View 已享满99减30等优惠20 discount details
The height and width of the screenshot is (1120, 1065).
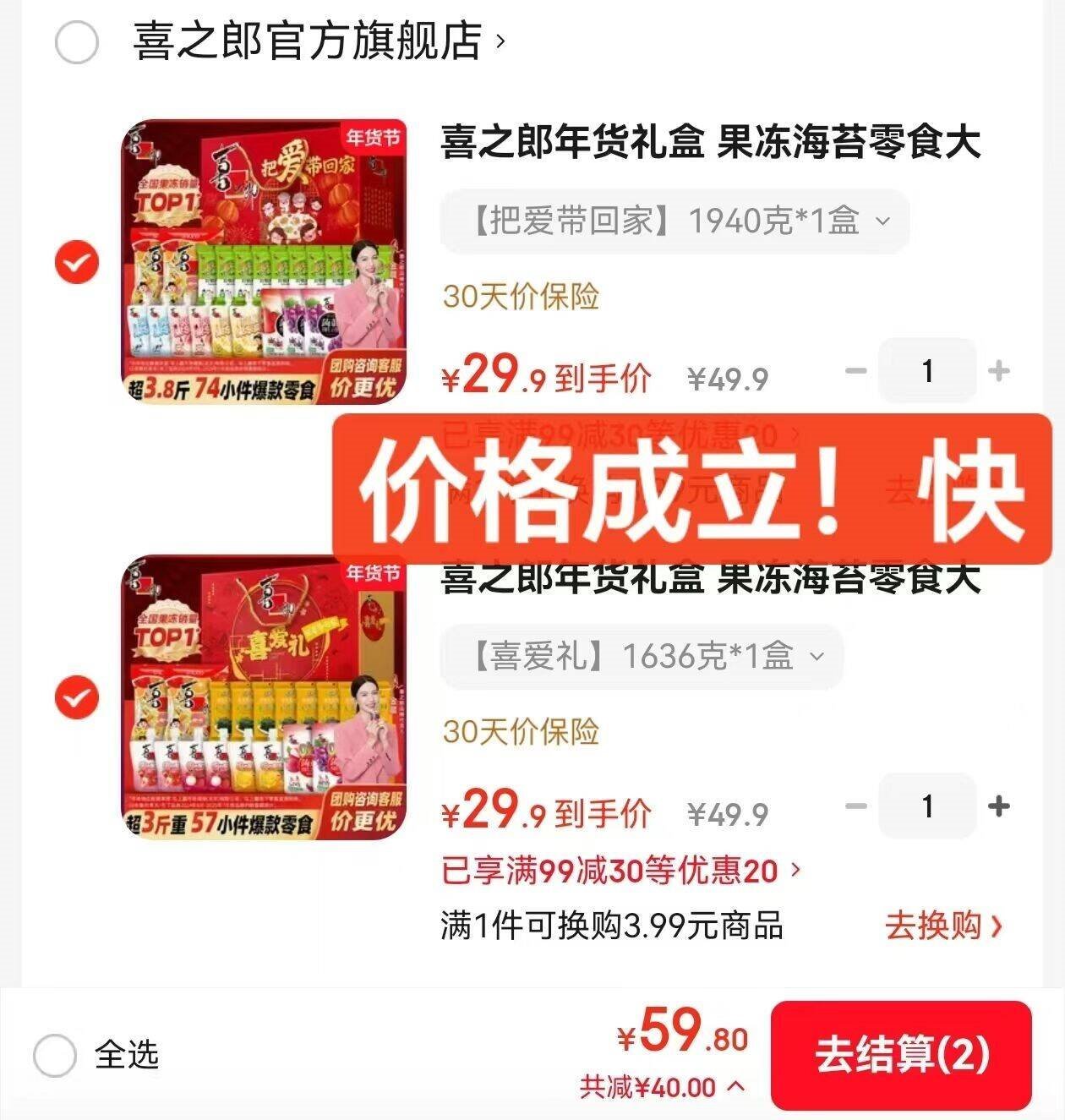pos(620,870)
